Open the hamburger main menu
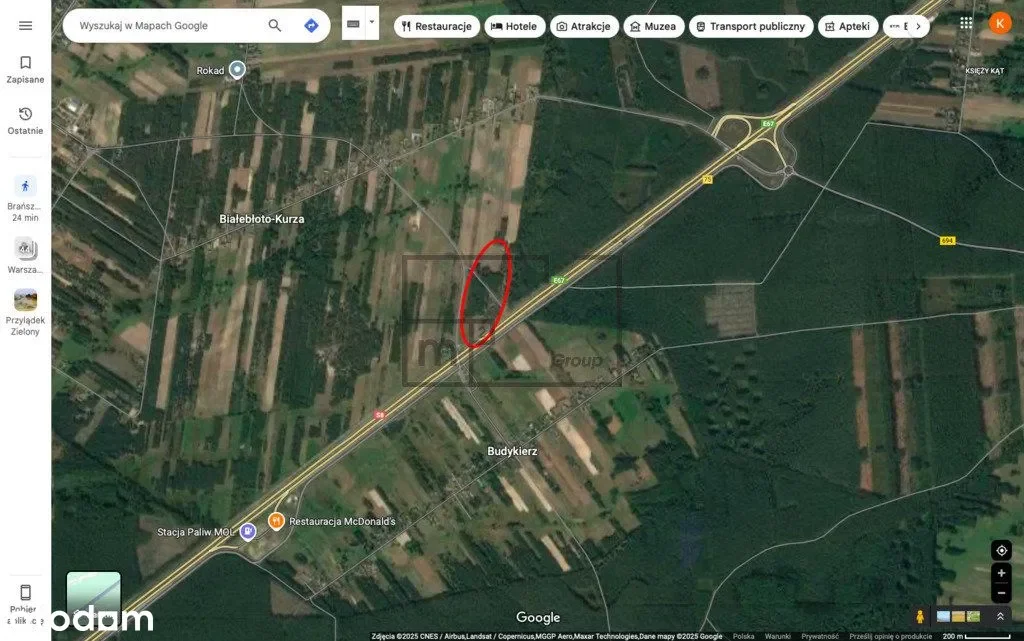The height and width of the screenshot is (641, 1024). [25, 26]
